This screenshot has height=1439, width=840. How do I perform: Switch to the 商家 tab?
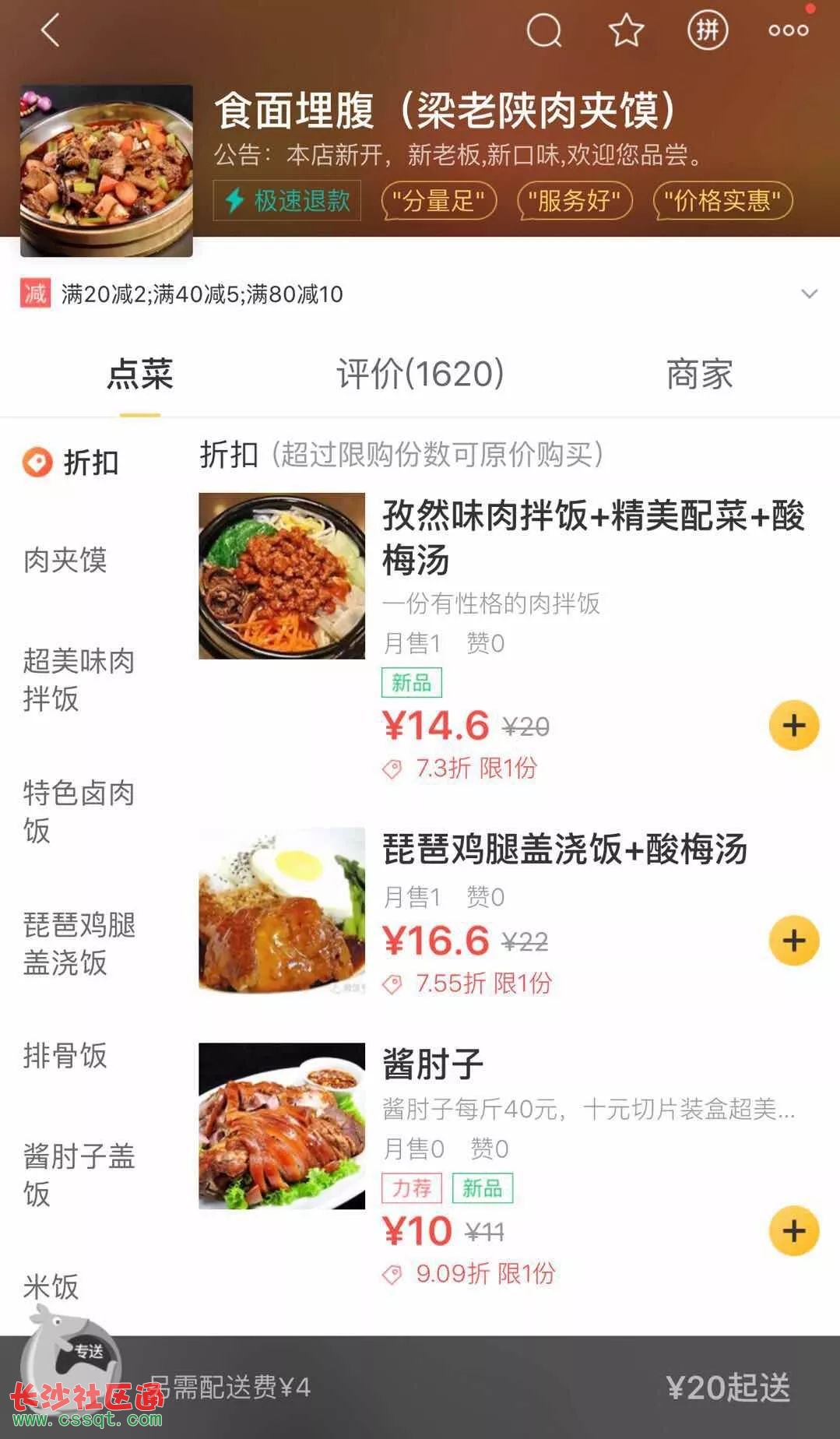pyautogui.click(x=699, y=375)
